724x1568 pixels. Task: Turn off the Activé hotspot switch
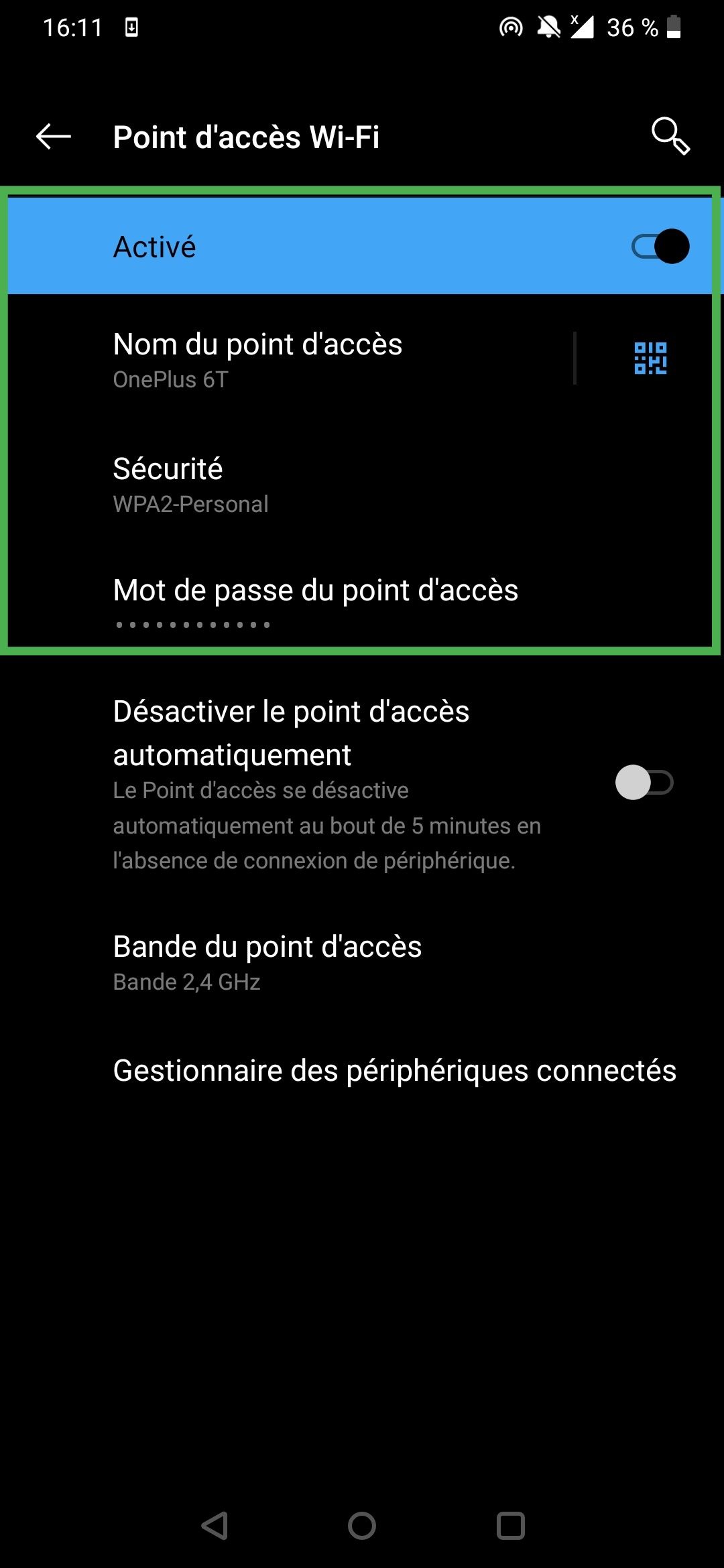660,247
